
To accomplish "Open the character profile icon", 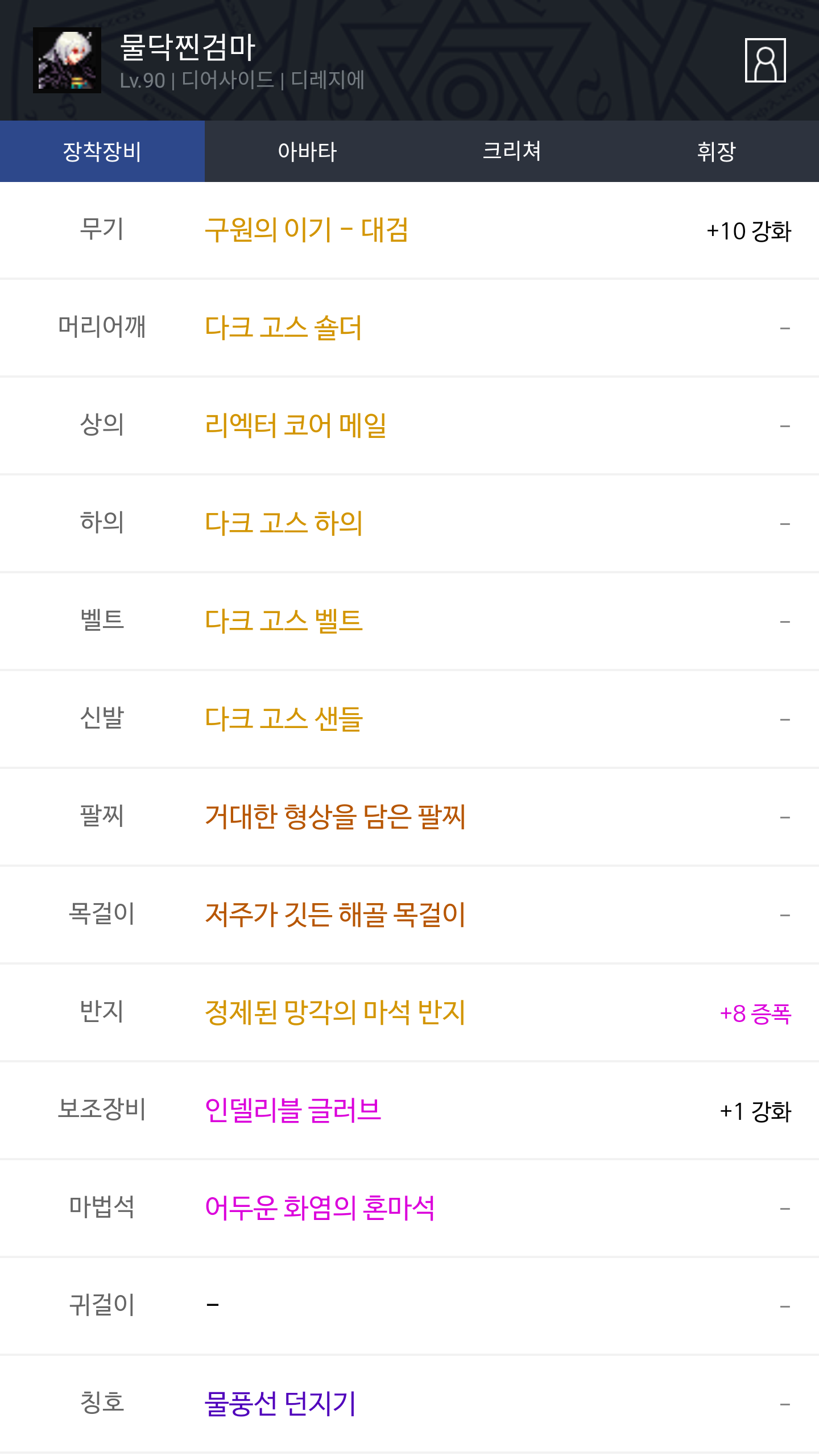I will 765,60.
